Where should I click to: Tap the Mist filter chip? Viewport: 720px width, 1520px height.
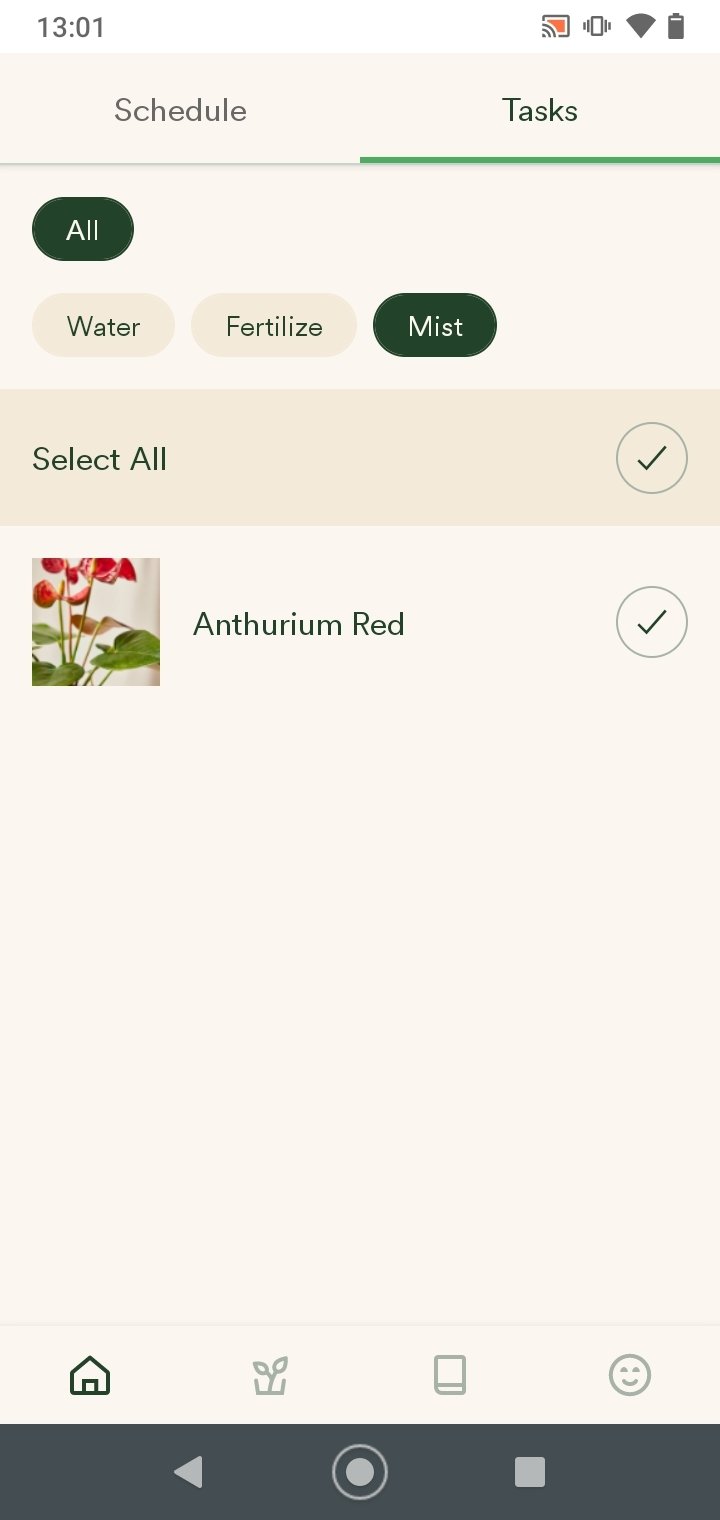tap(435, 326)
